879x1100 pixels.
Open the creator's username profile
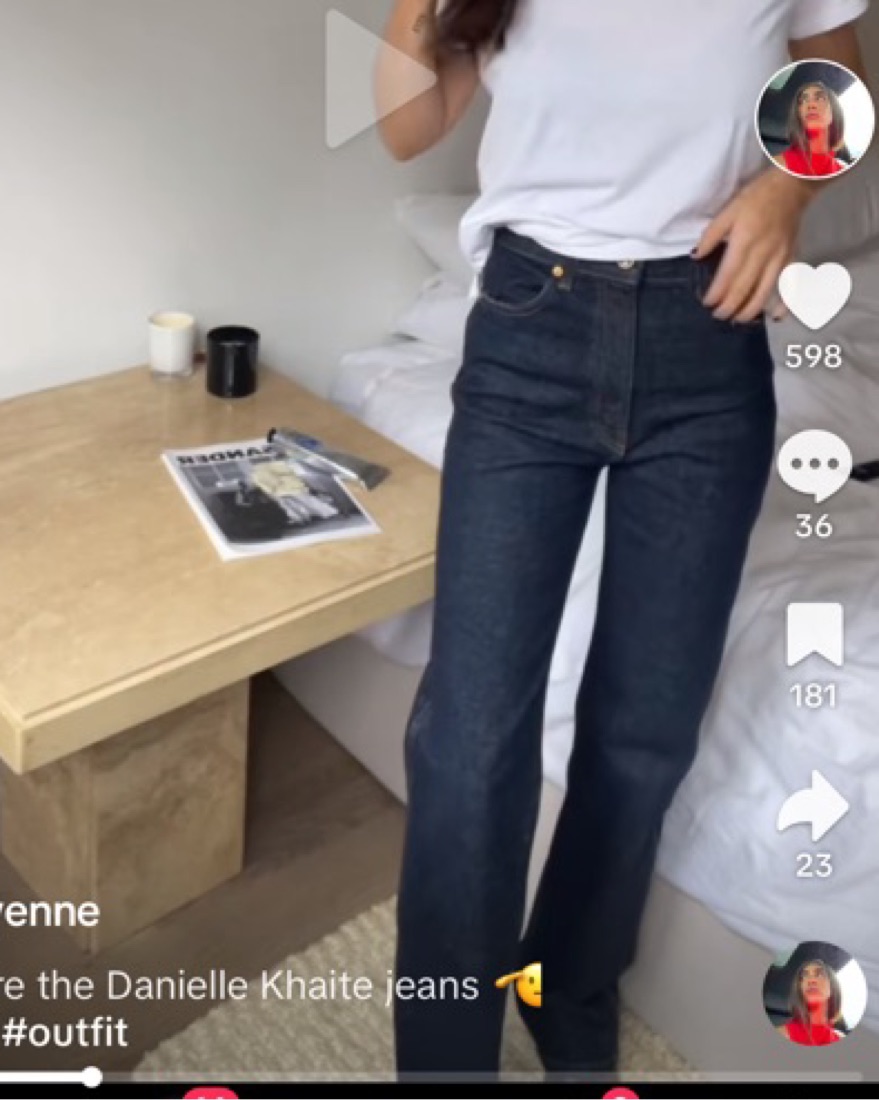50,912
